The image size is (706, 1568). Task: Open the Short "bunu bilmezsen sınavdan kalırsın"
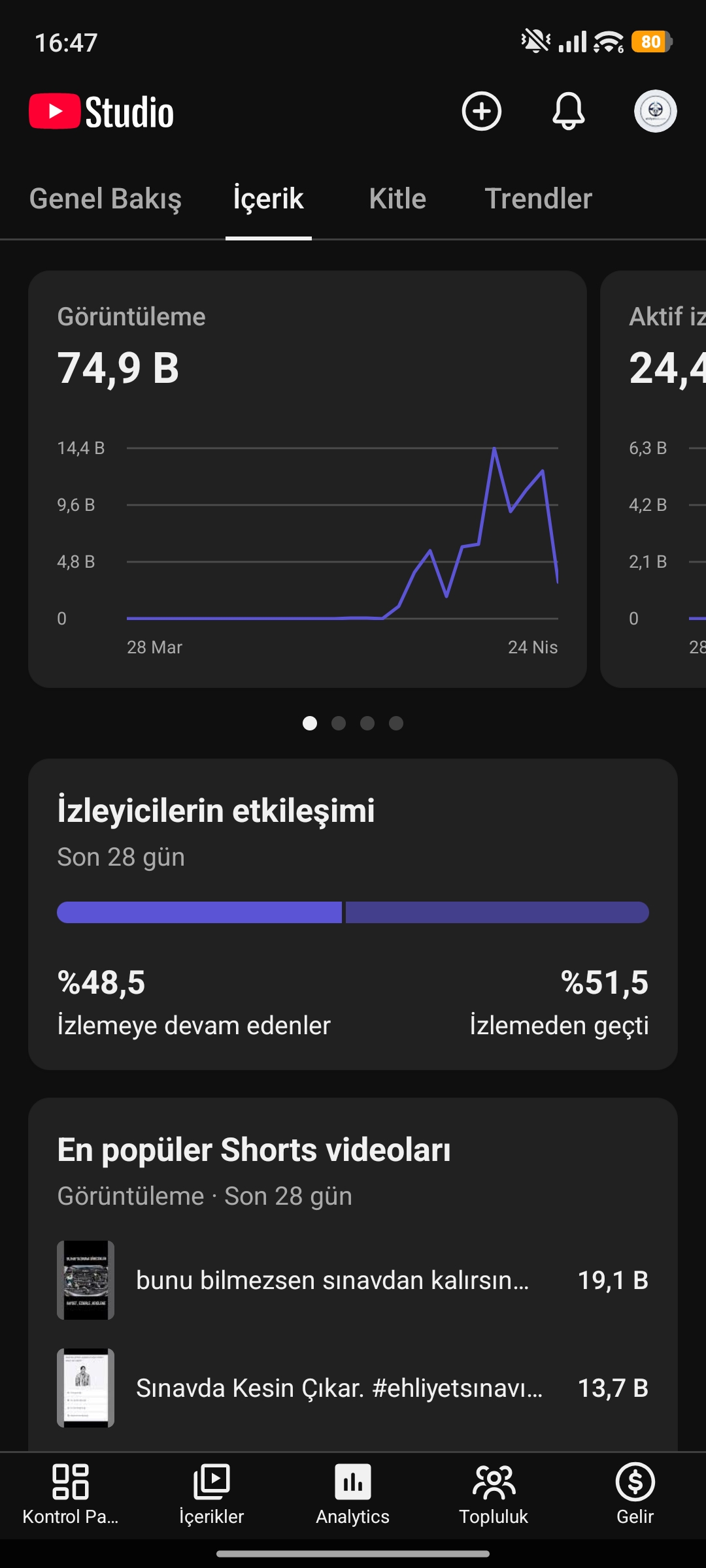coord(353,1280)
